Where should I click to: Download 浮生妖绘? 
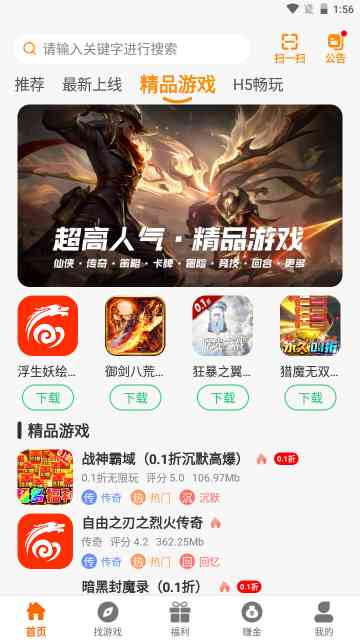48,398
